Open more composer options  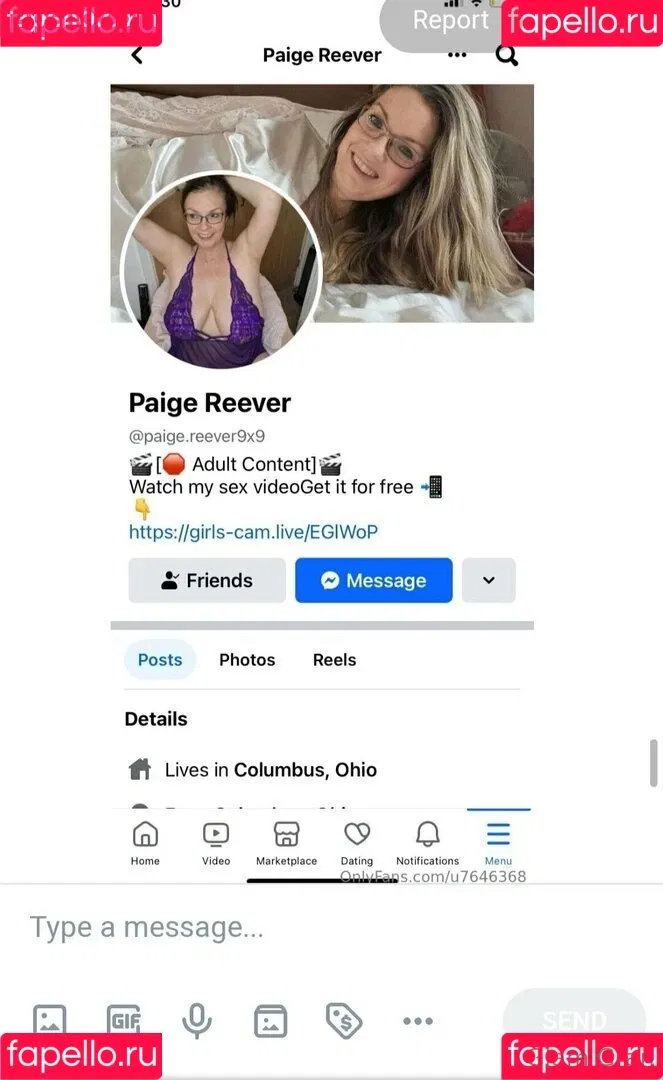[417, 1021]
